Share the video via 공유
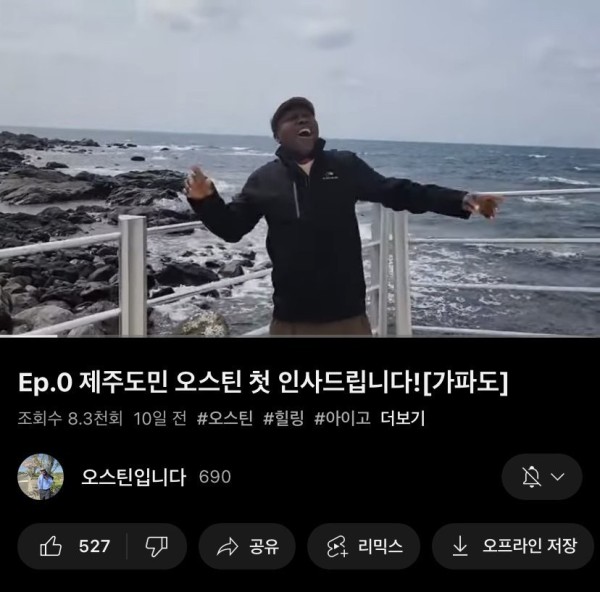Image resolution: width=600 pixels, height=592 pixels. click(247, 546)
